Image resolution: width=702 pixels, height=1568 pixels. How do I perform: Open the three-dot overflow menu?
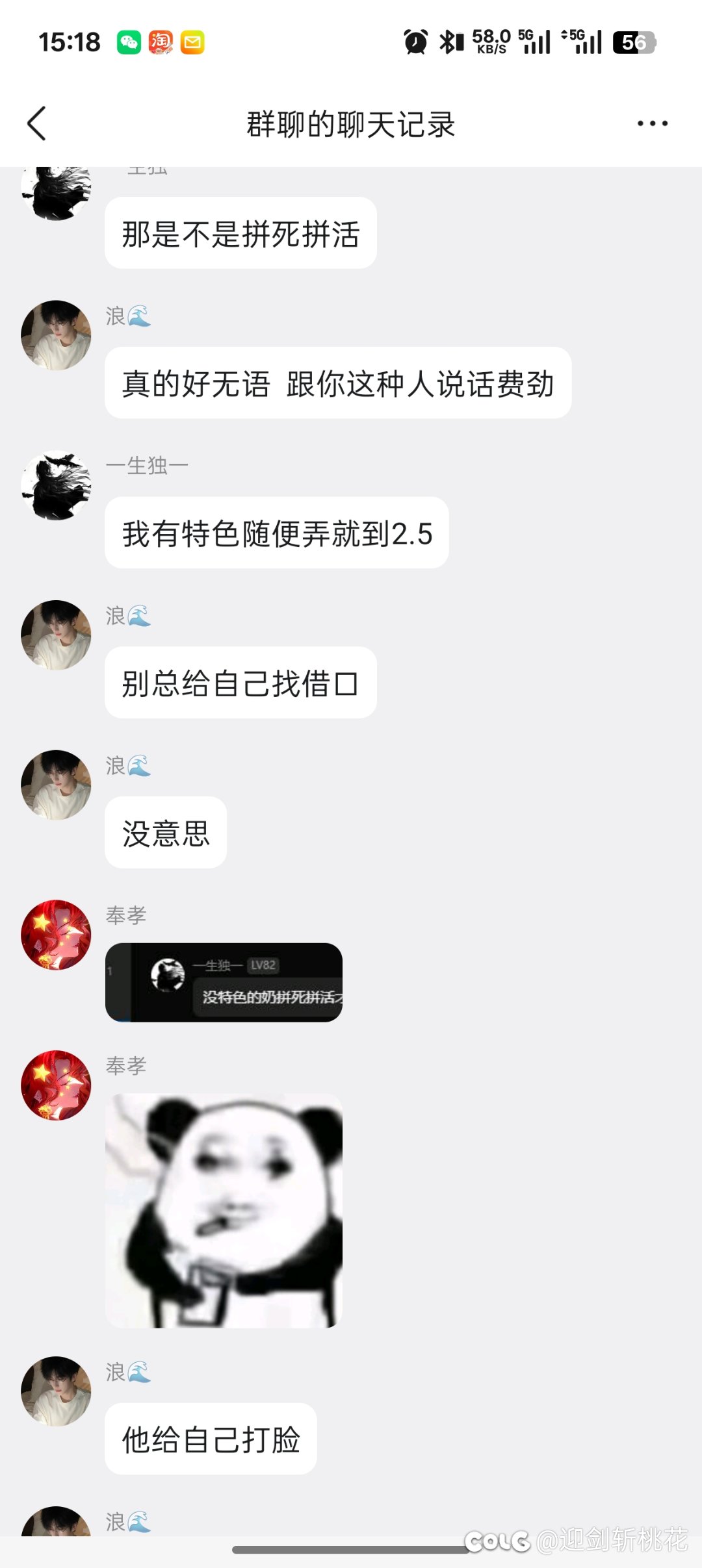click(x=652, y=123)
